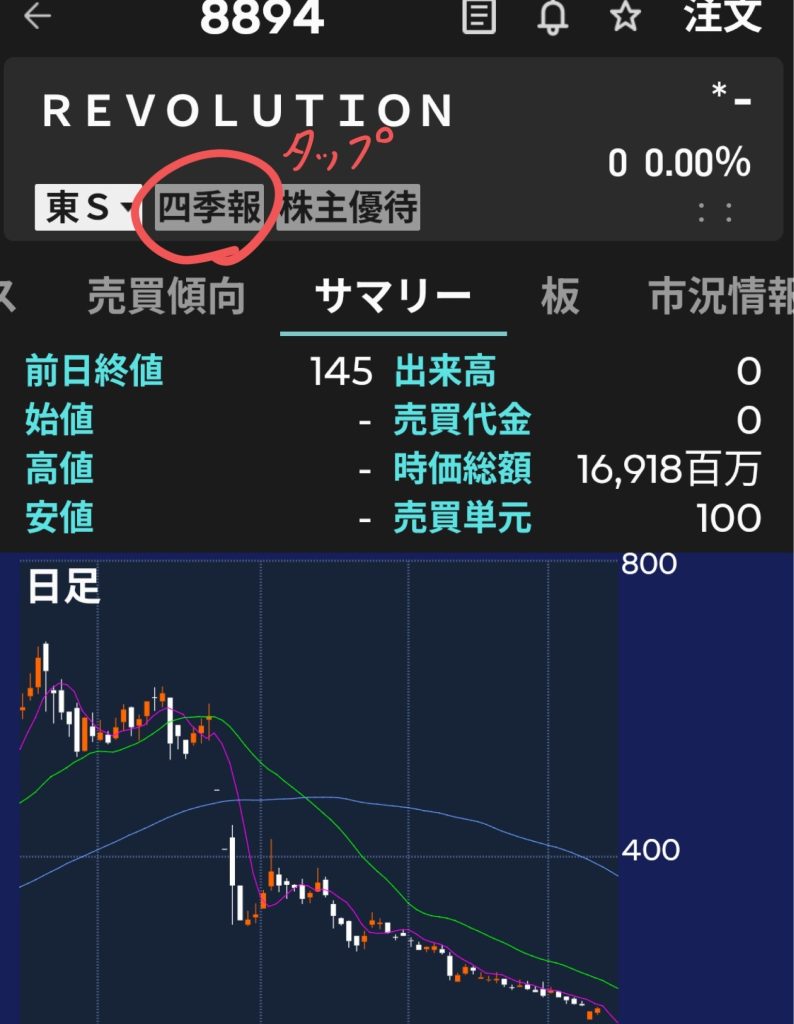View 株主優待 shareholder benefits

[348, 208]
